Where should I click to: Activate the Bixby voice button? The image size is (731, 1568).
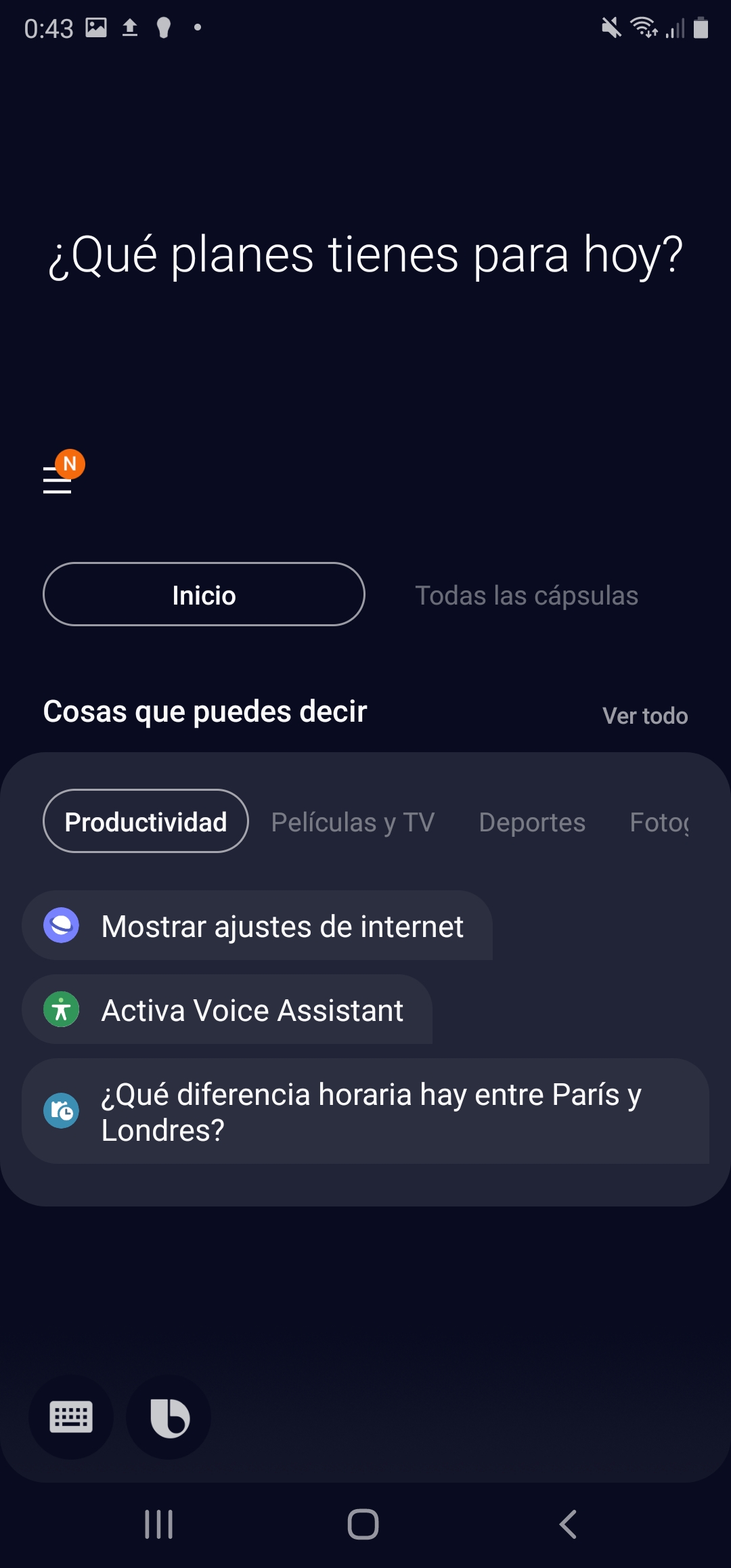(169, 1417)
